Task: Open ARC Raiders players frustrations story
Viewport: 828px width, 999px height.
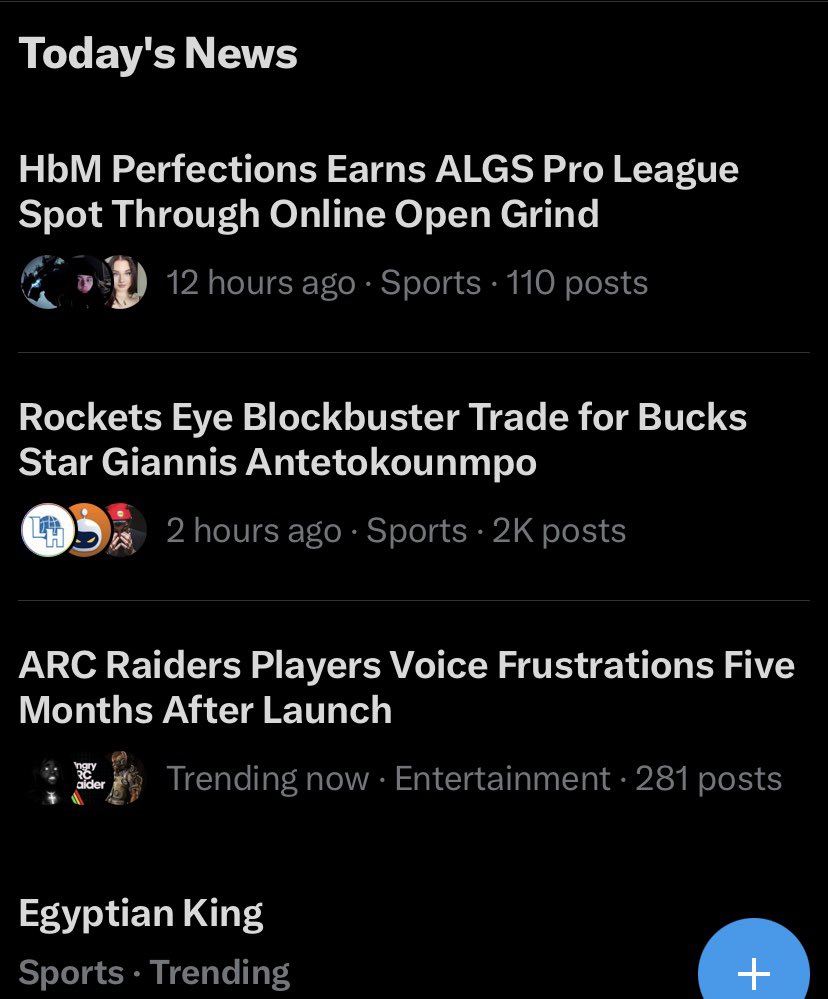Action: [x=405, y=688]
